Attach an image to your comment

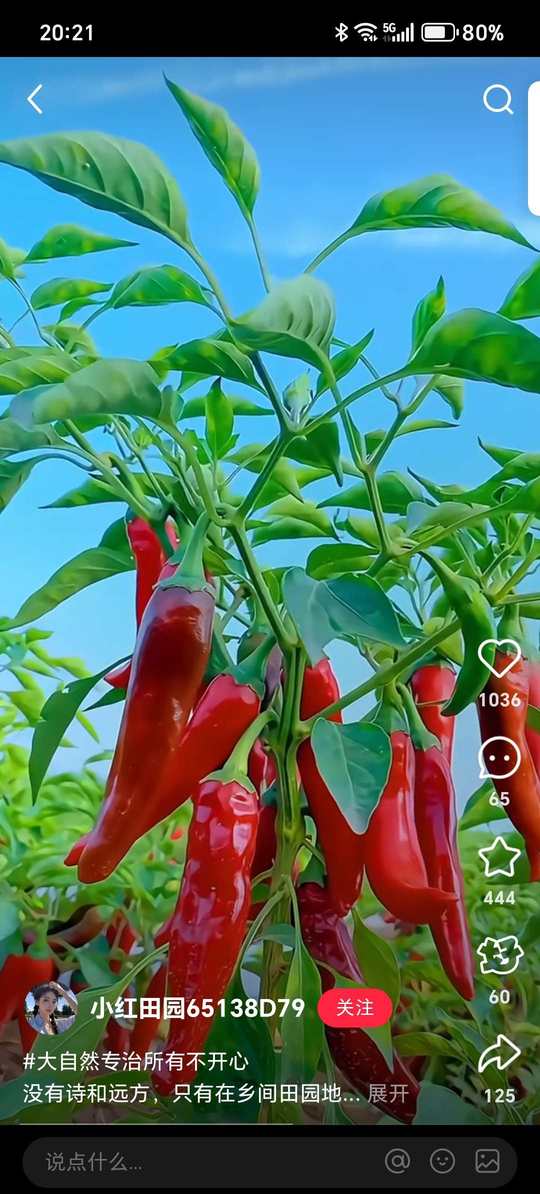pos(487,1161)
